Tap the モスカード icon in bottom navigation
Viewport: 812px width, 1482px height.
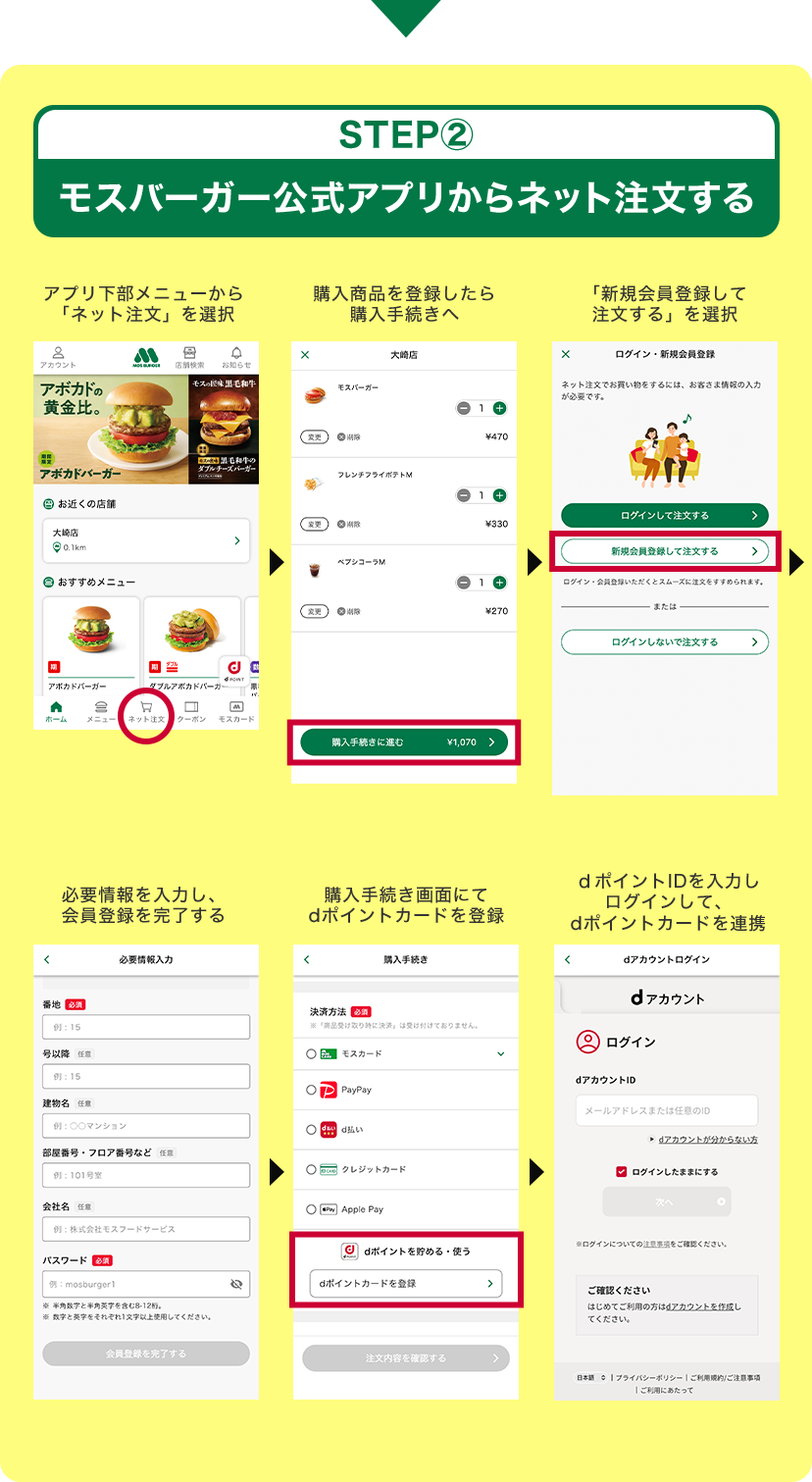click(x=234, y=708)
